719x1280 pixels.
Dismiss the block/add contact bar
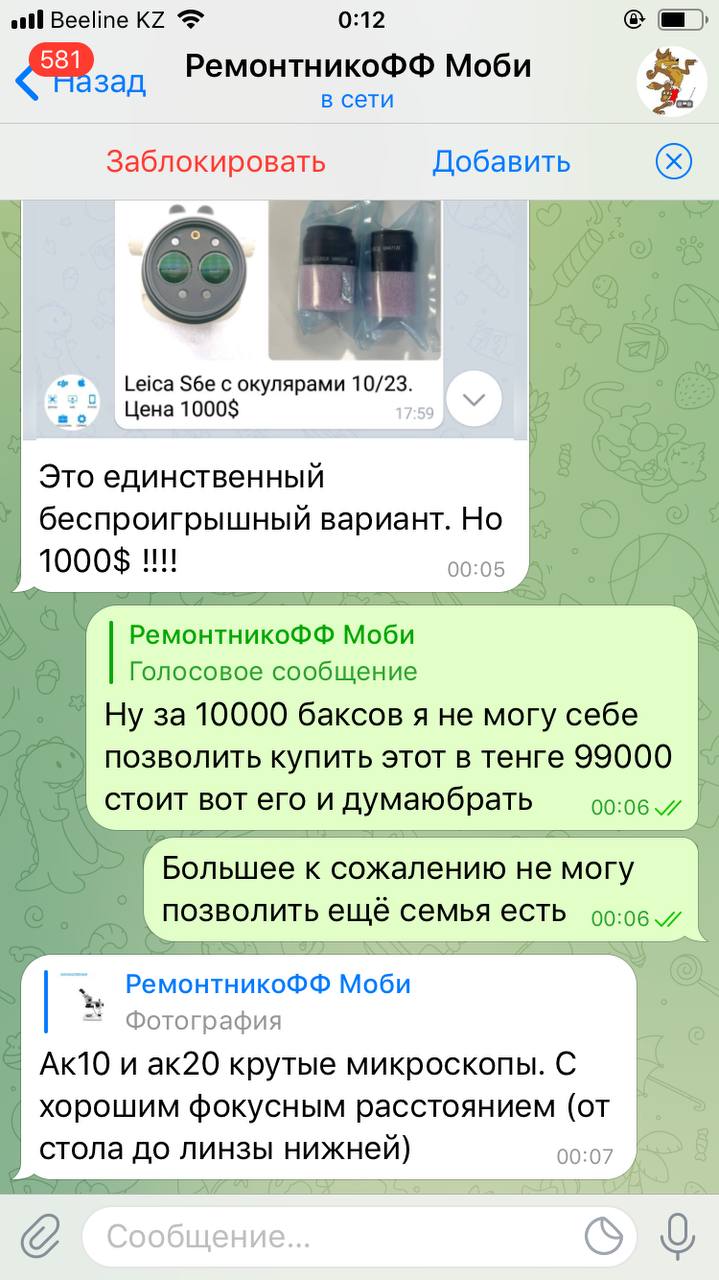click(674, 161)
